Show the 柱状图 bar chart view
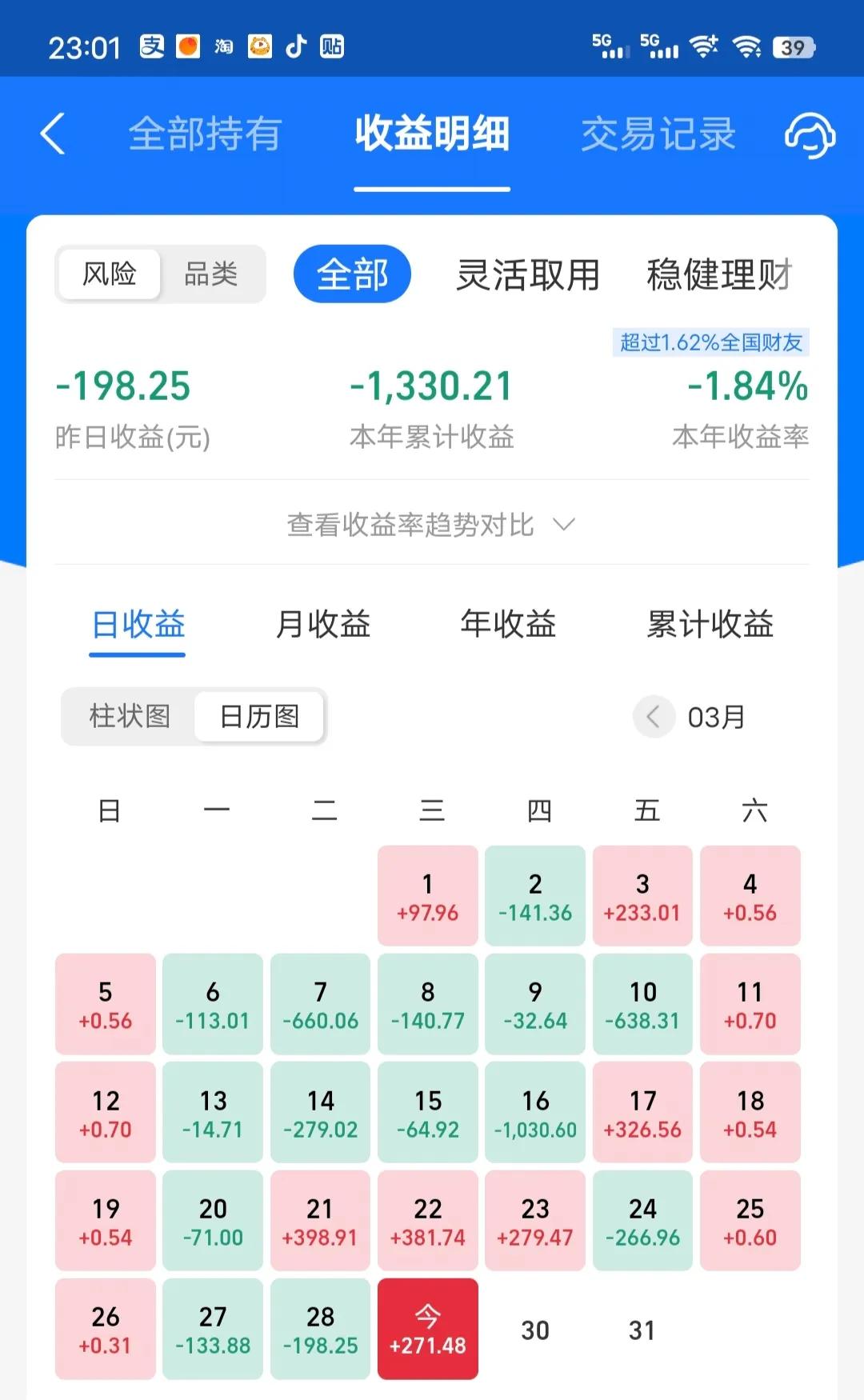The image size is (864, 1400). tap(130, 716)
